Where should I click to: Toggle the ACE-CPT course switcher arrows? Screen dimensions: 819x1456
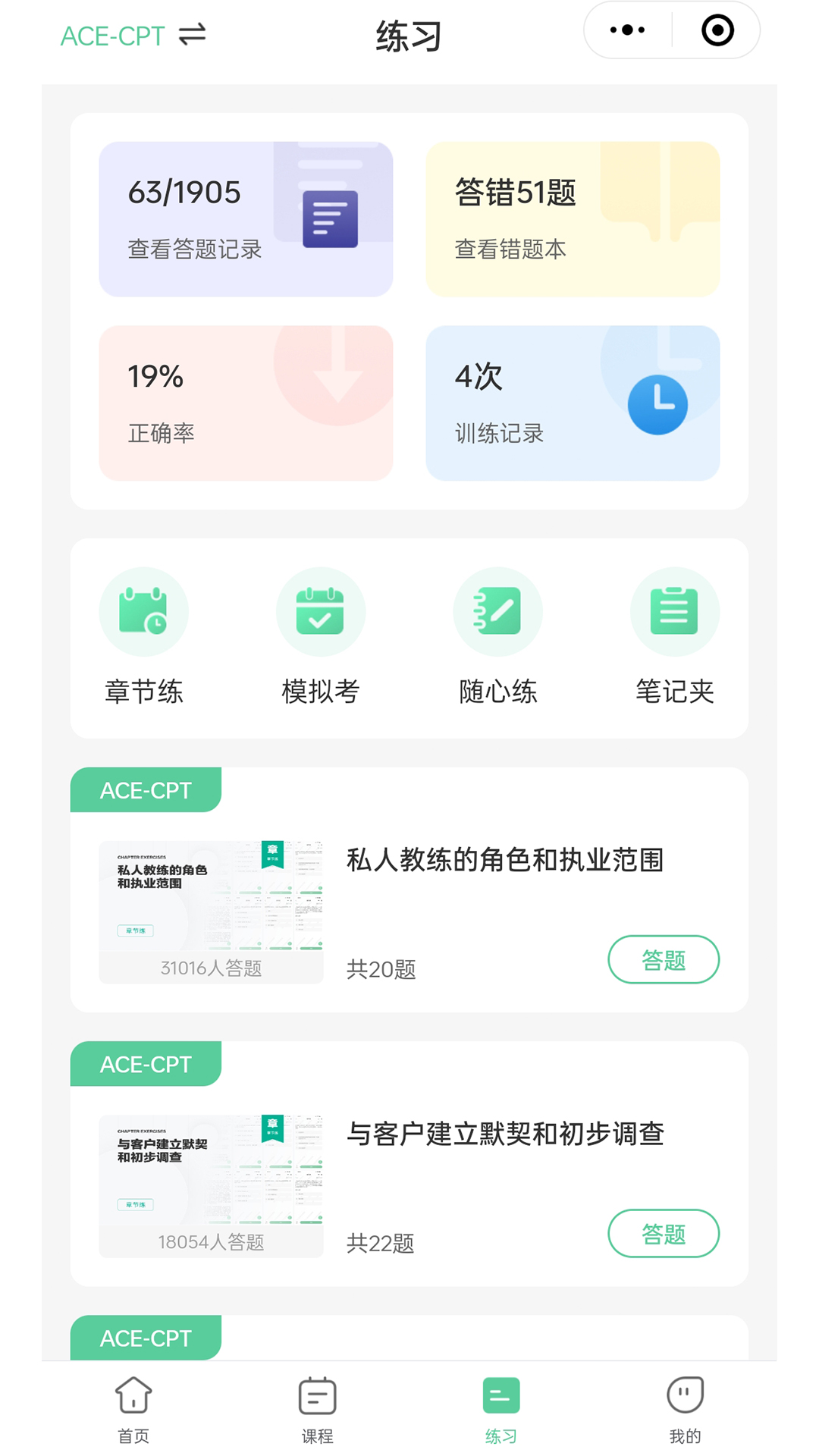coord(192,34)
